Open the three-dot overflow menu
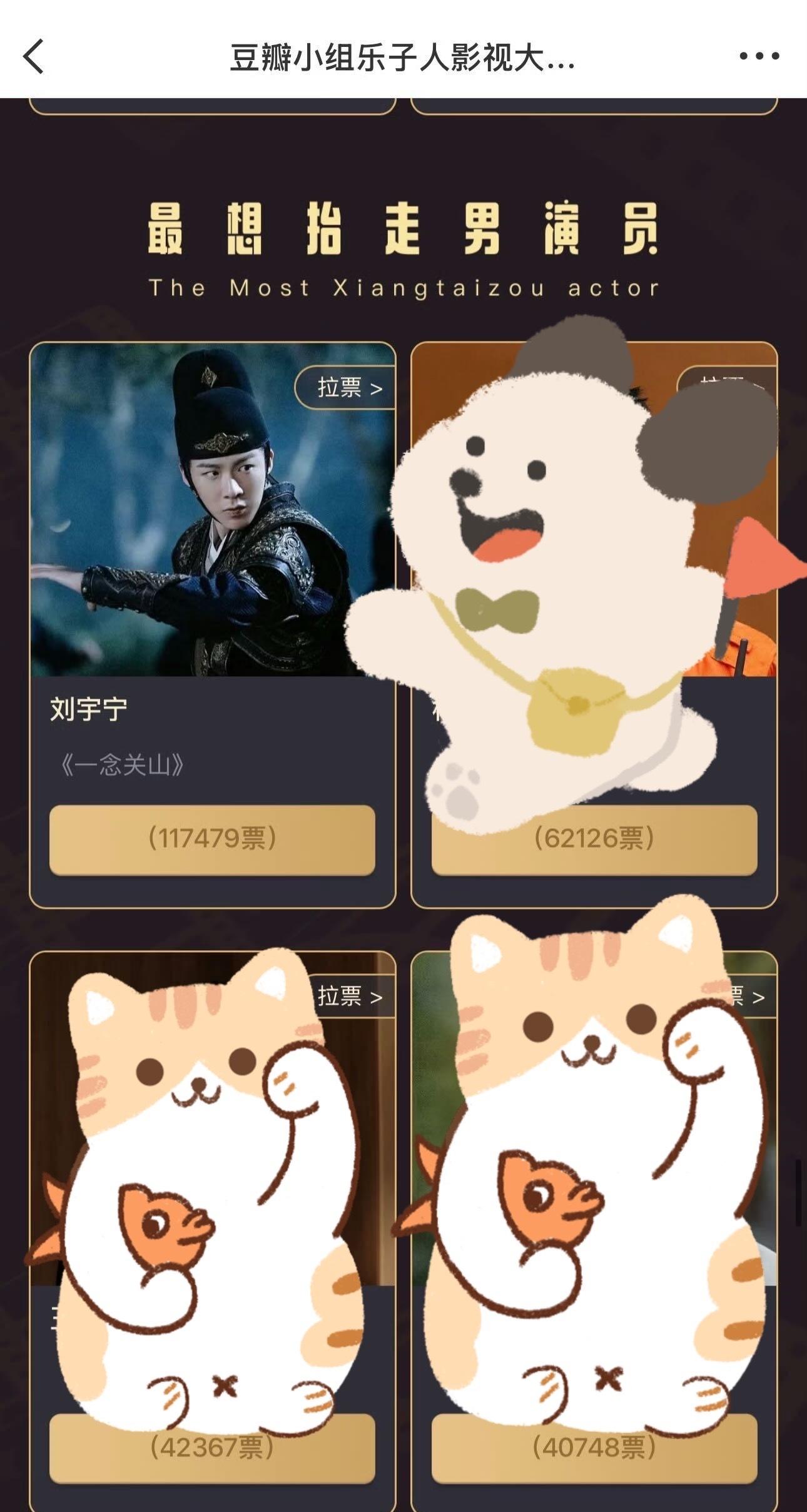807x1512 pixels. 759,56
